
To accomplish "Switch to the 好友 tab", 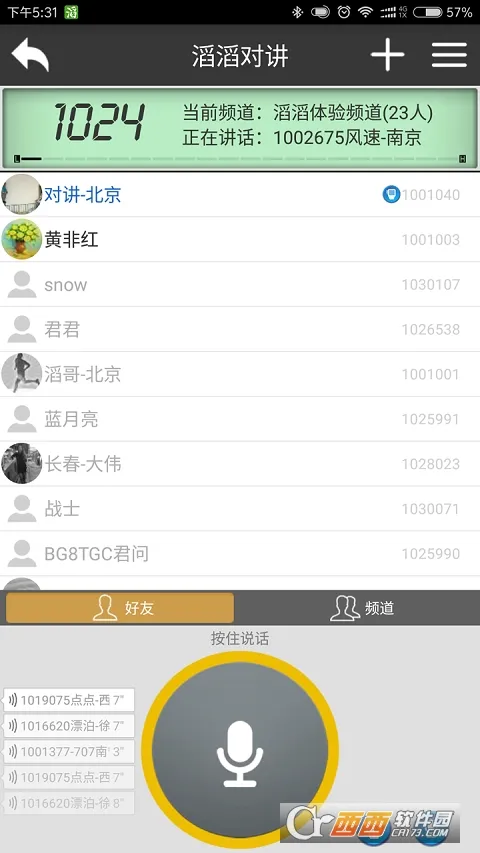I will pos(120,608).
